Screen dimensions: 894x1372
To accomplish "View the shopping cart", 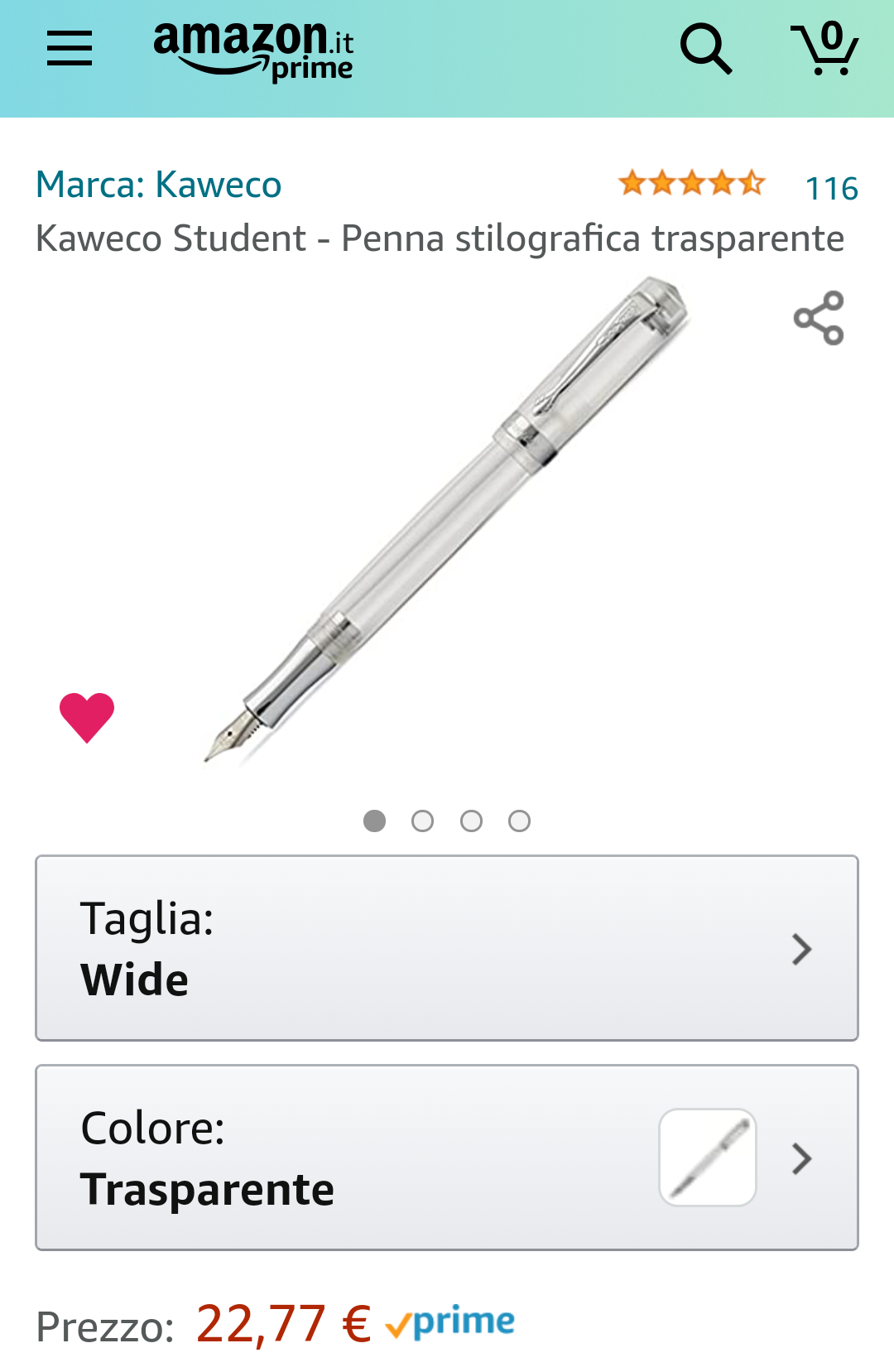I will point(825,49).
